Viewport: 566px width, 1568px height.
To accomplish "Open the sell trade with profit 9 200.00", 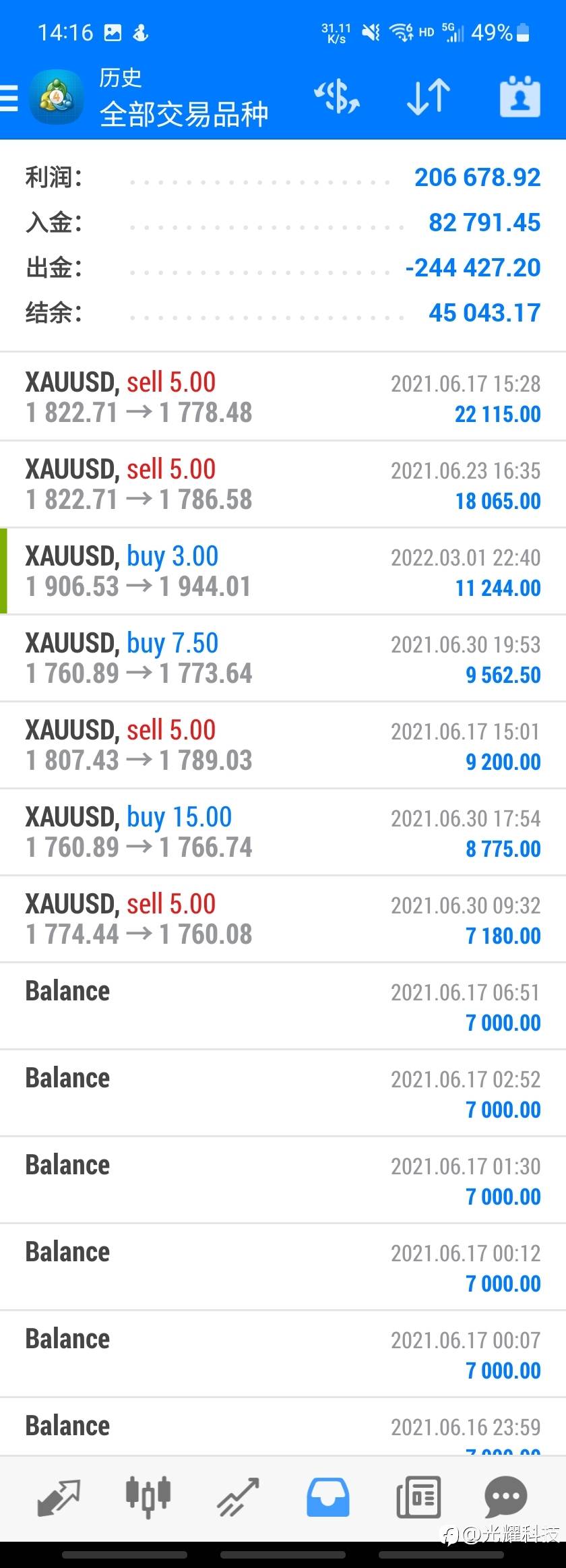I will tap(283, 745).
